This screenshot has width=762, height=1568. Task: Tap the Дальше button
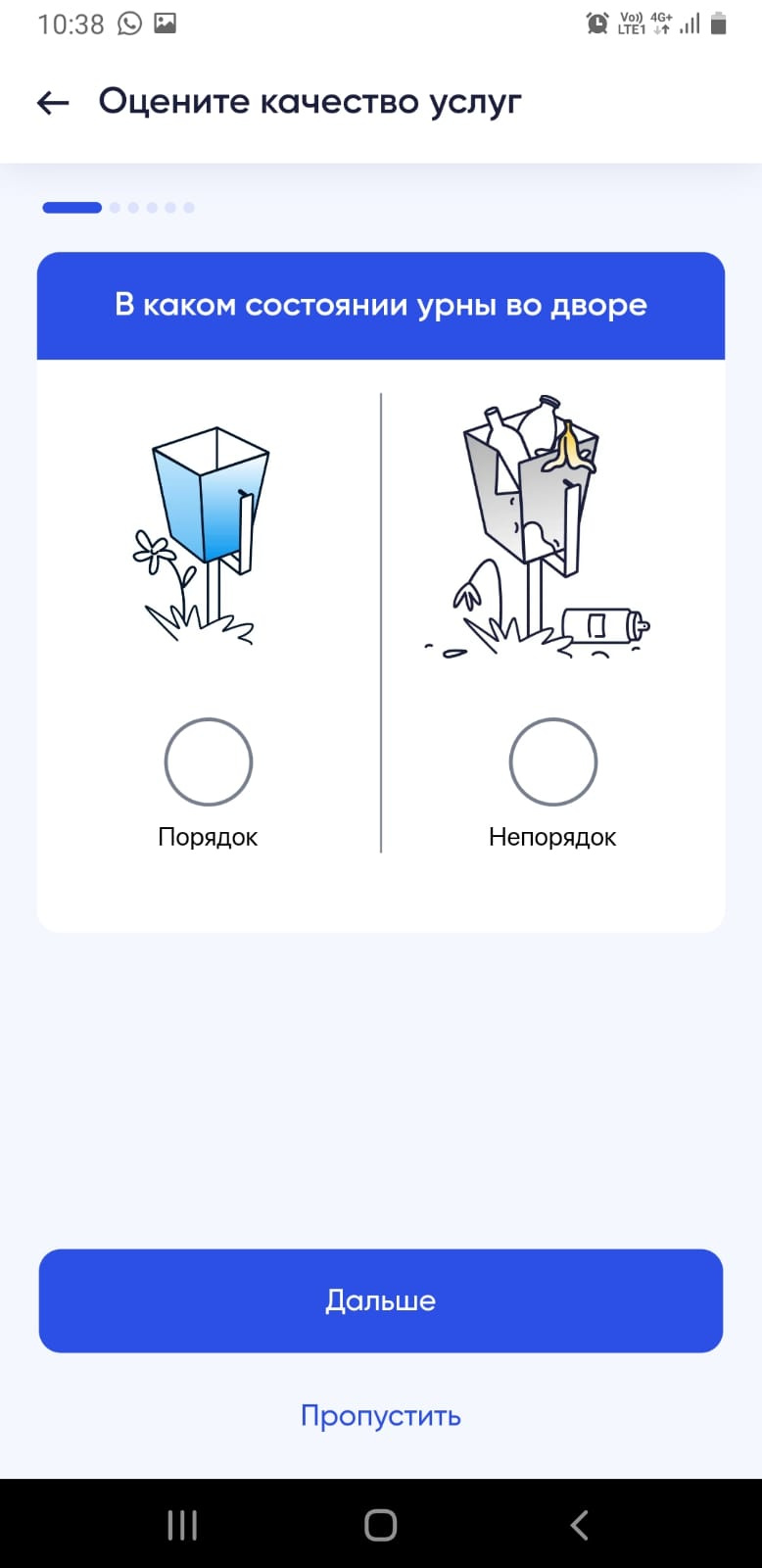pyautogui.click(x=381, y=1300)
